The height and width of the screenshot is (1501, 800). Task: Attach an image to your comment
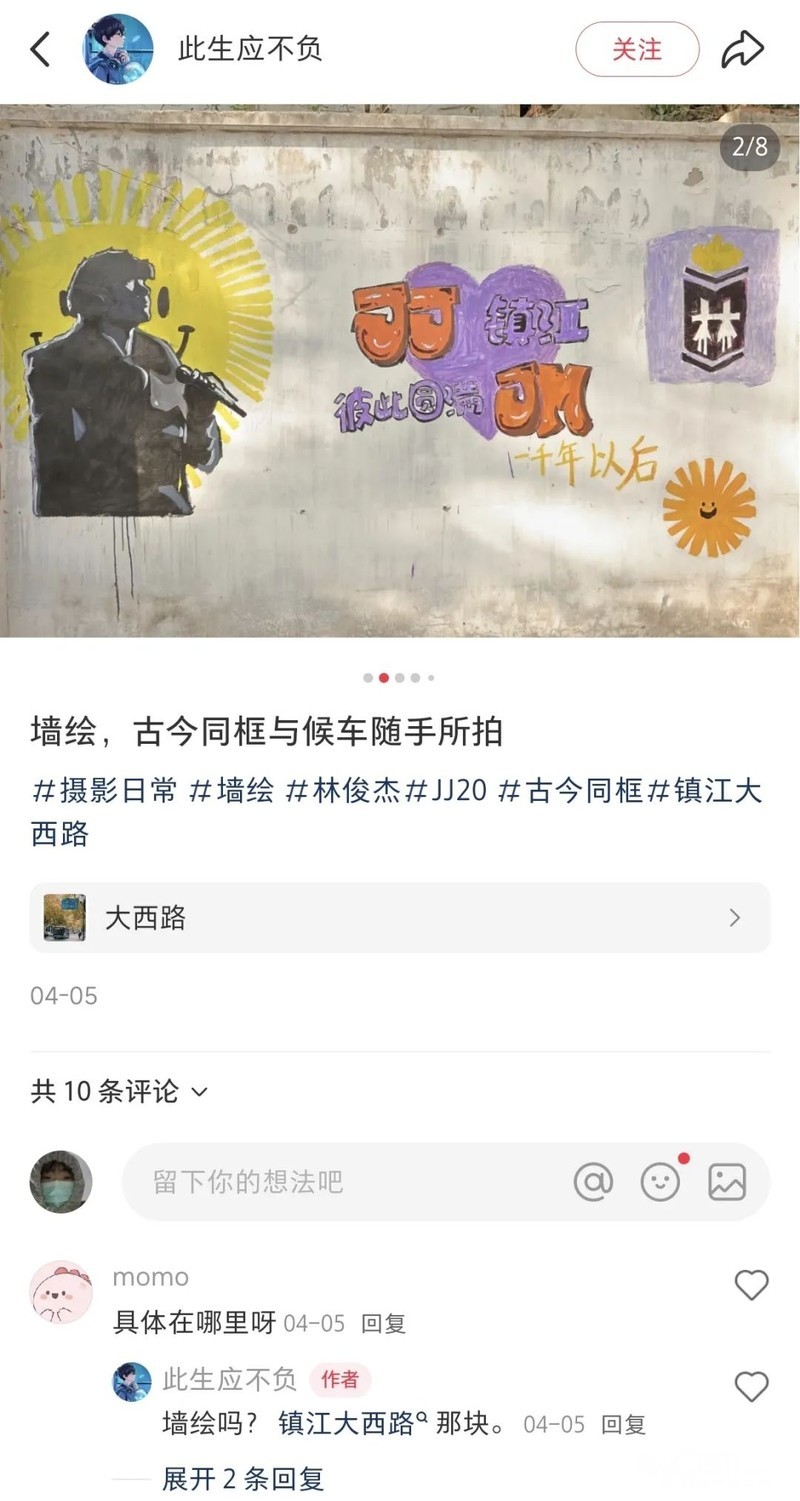(x=727, y=1182)
